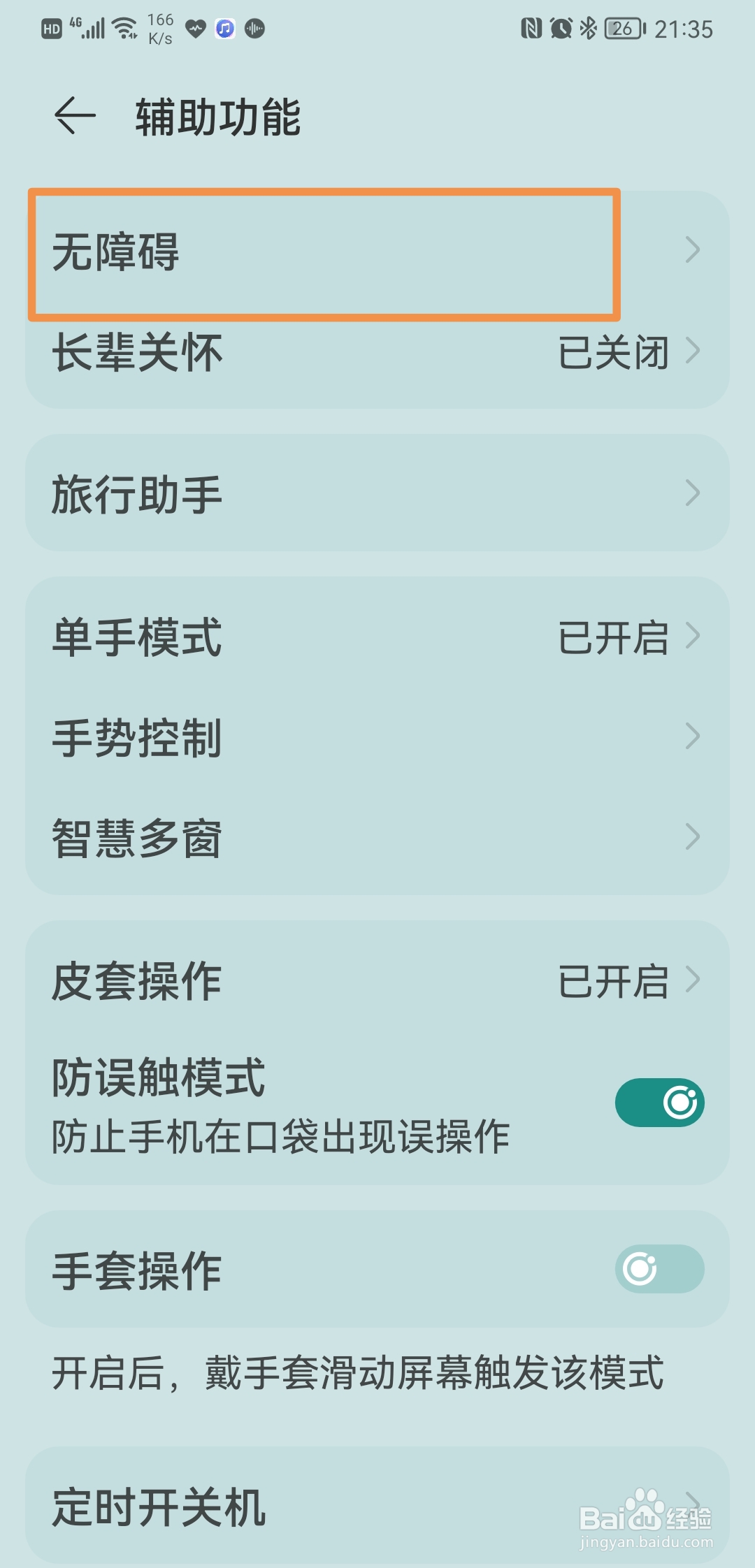Expand the 无障碍 settings entry
The height and width of the screenshot is (1568, 755).
point(322,252)
